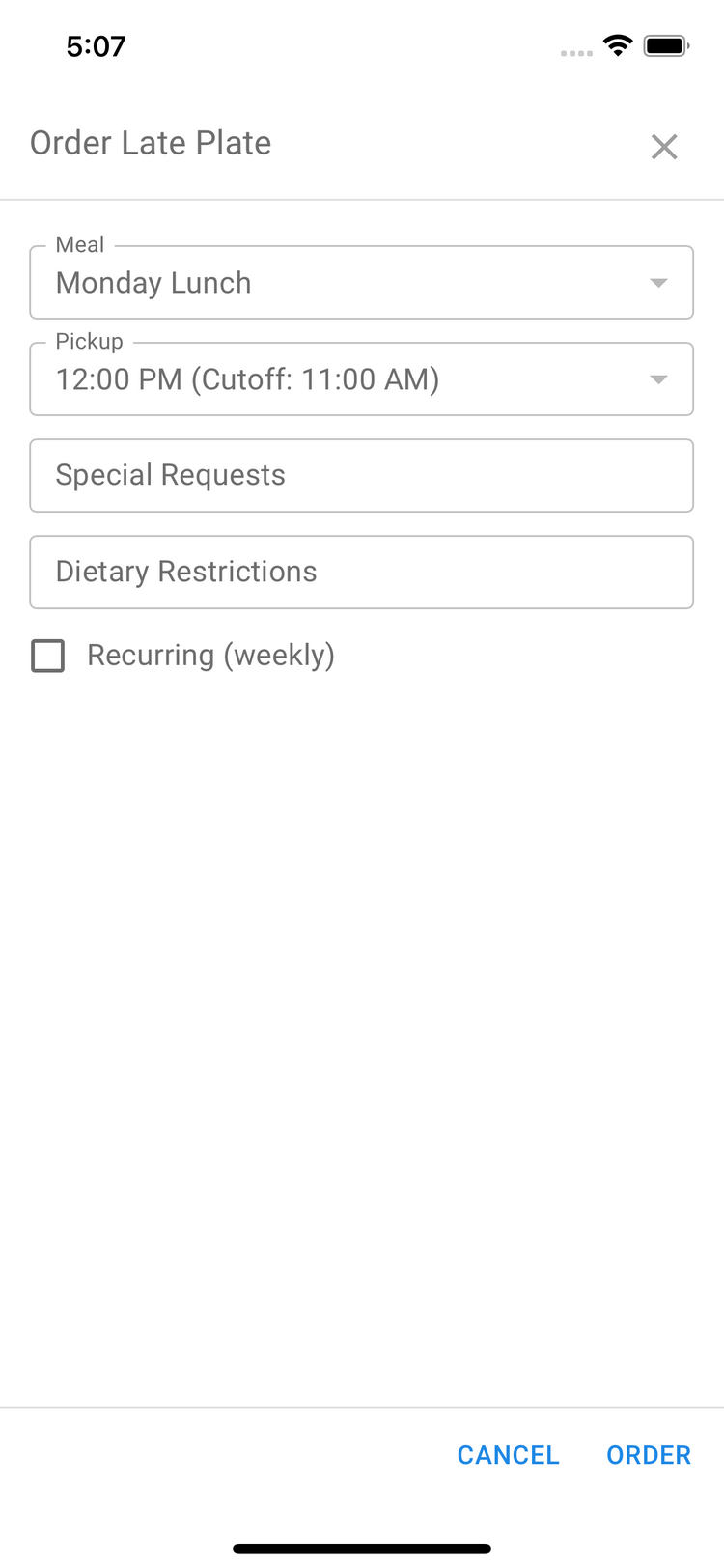Expand the Pickup time dropdown

pyautogui.click(x=361, y=379)
